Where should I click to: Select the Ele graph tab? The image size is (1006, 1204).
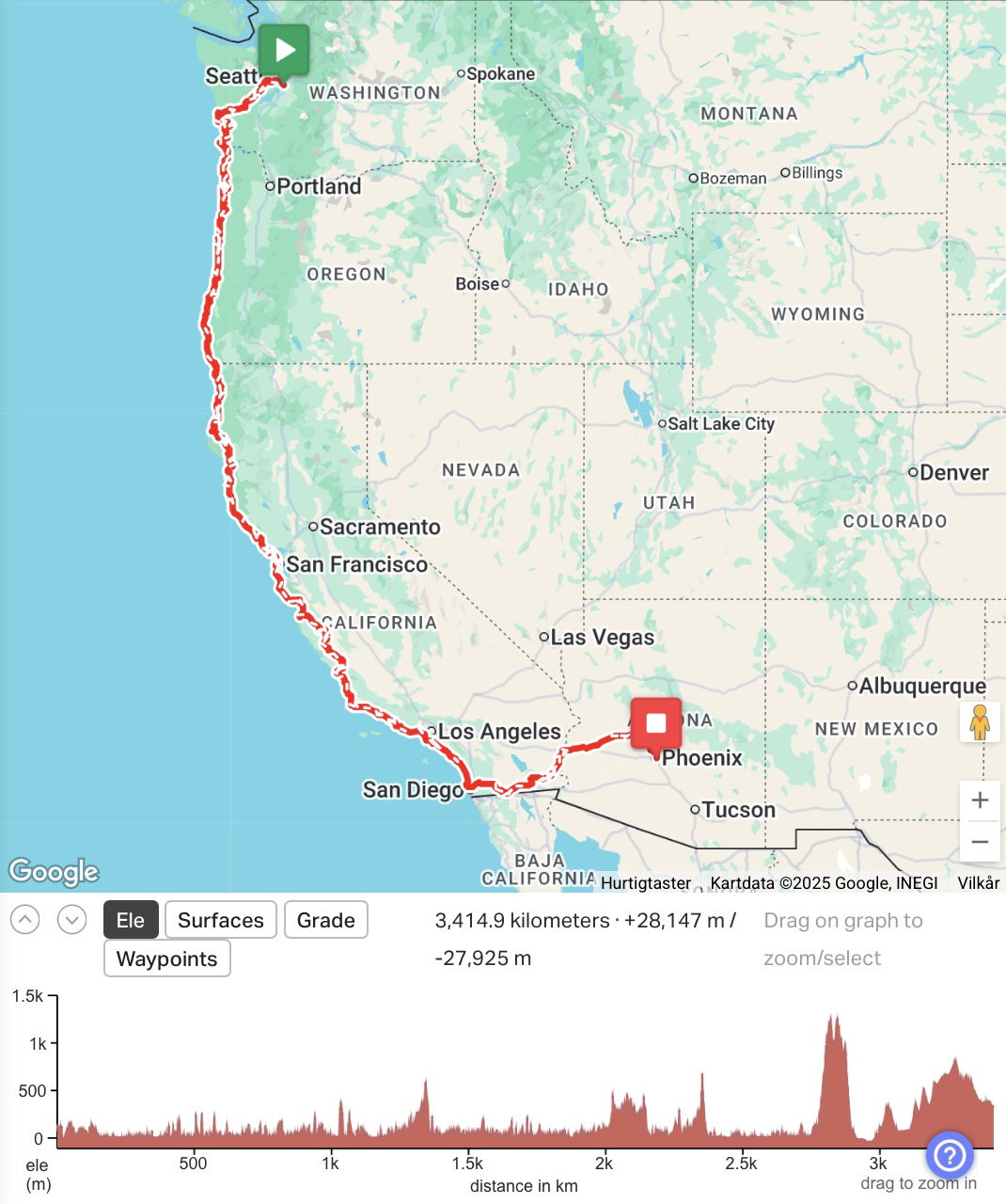click(130, 920)
